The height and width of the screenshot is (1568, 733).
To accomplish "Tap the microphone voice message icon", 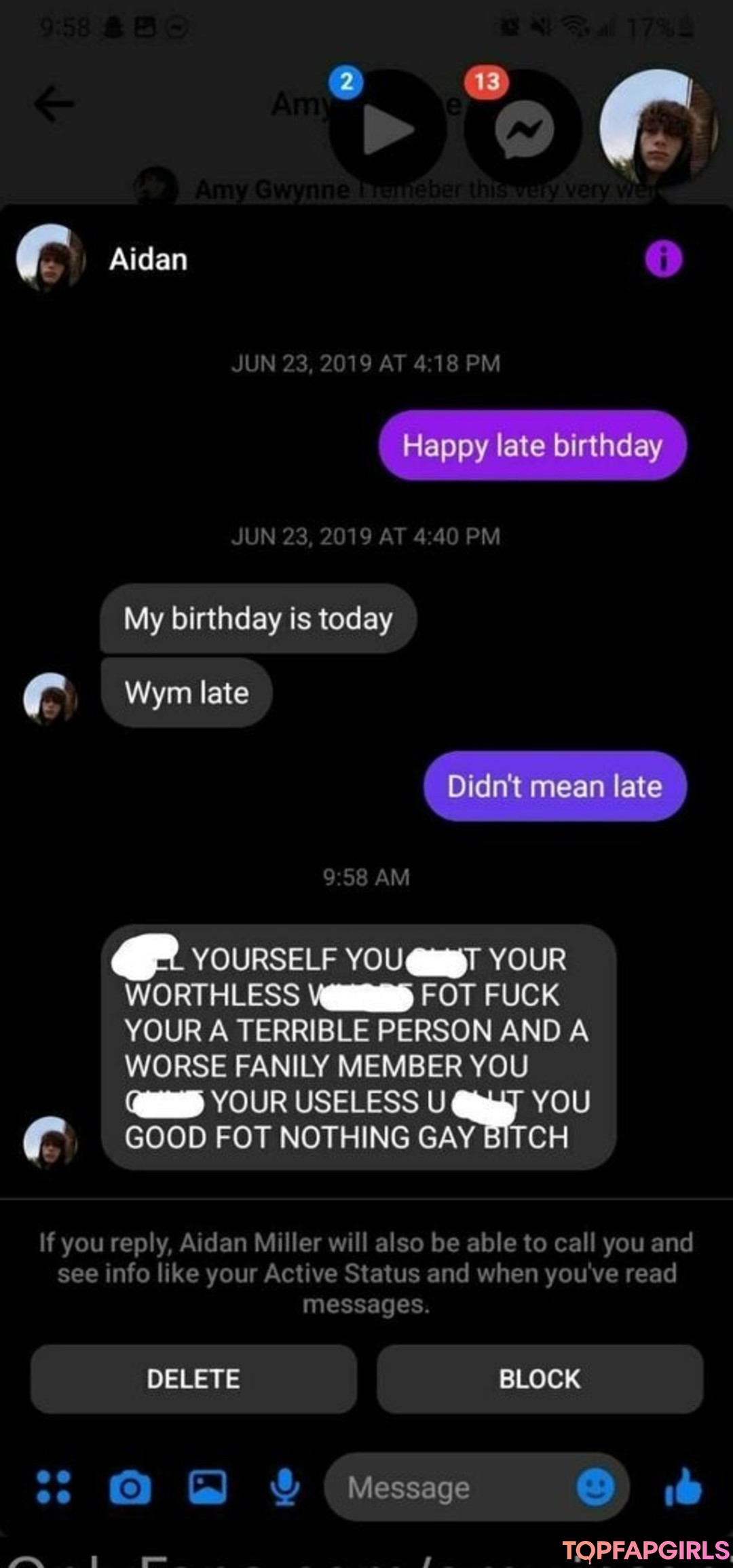I will 285,1487.
